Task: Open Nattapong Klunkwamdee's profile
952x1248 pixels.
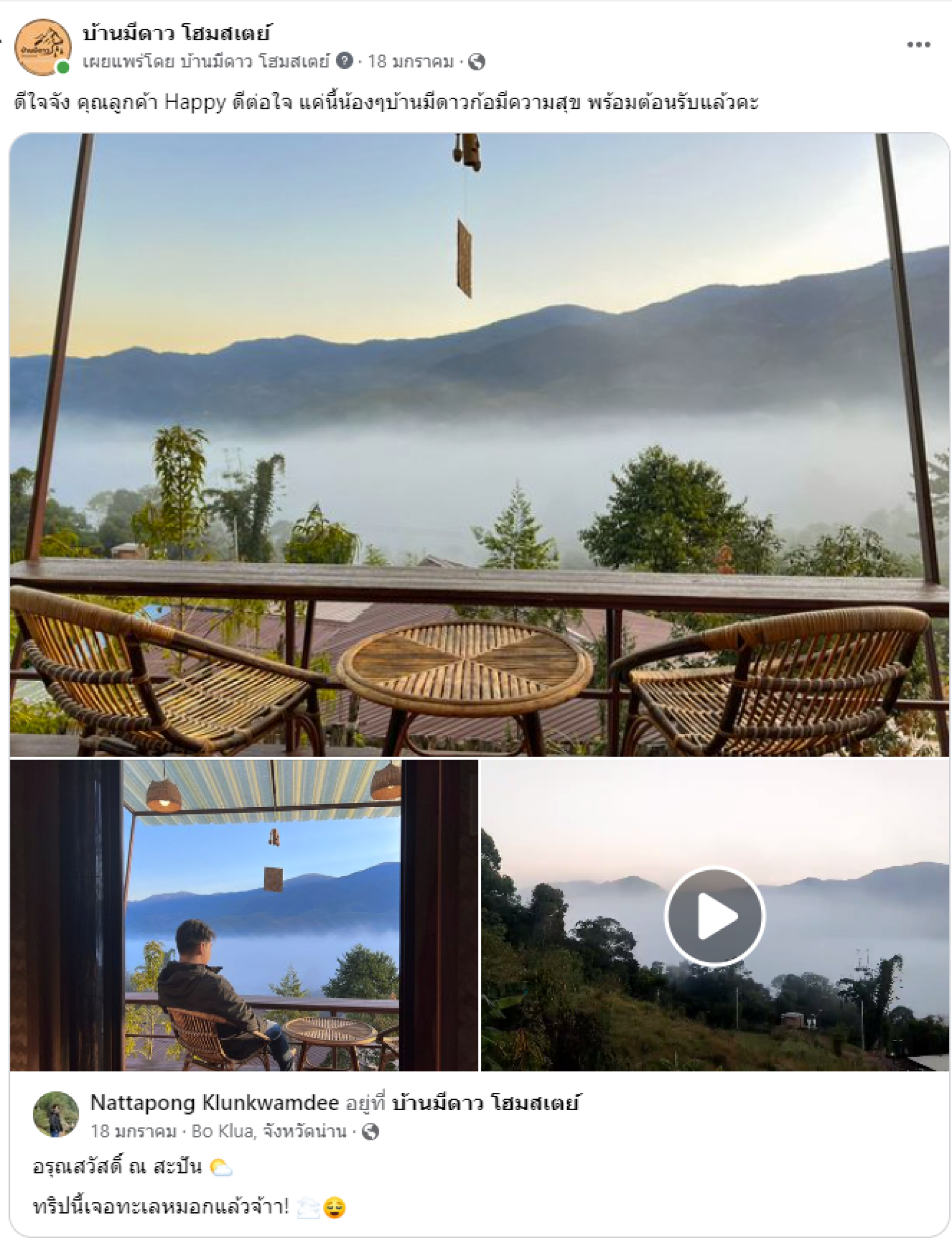Action: [x=214, y=1102]
